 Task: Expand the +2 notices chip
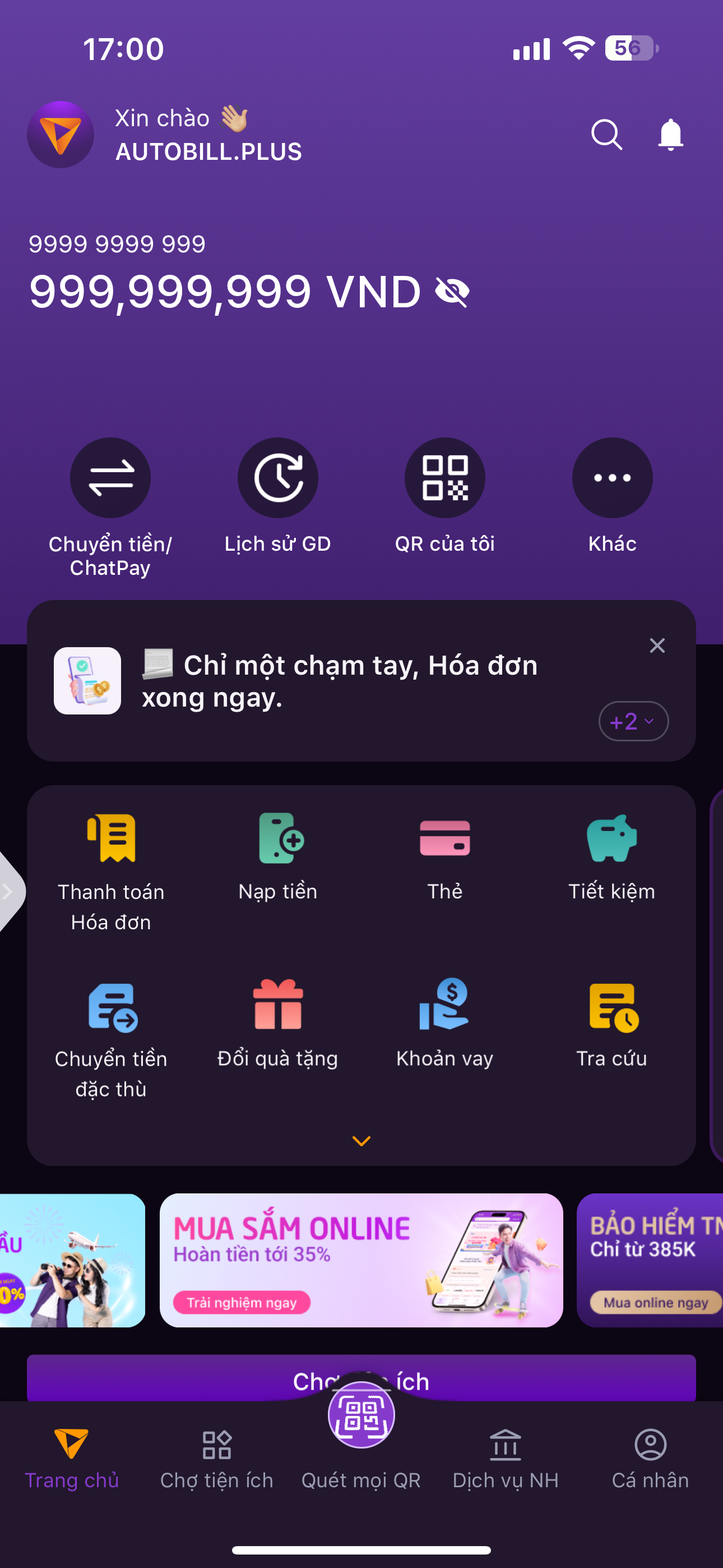633,721
